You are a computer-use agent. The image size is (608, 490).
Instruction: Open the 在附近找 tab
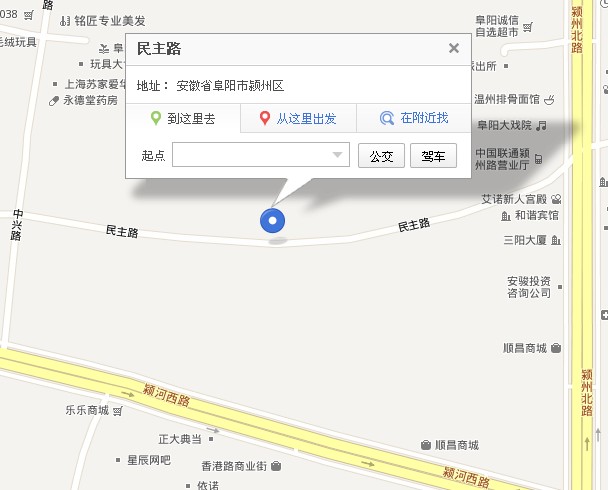click(x=414, y=119)
